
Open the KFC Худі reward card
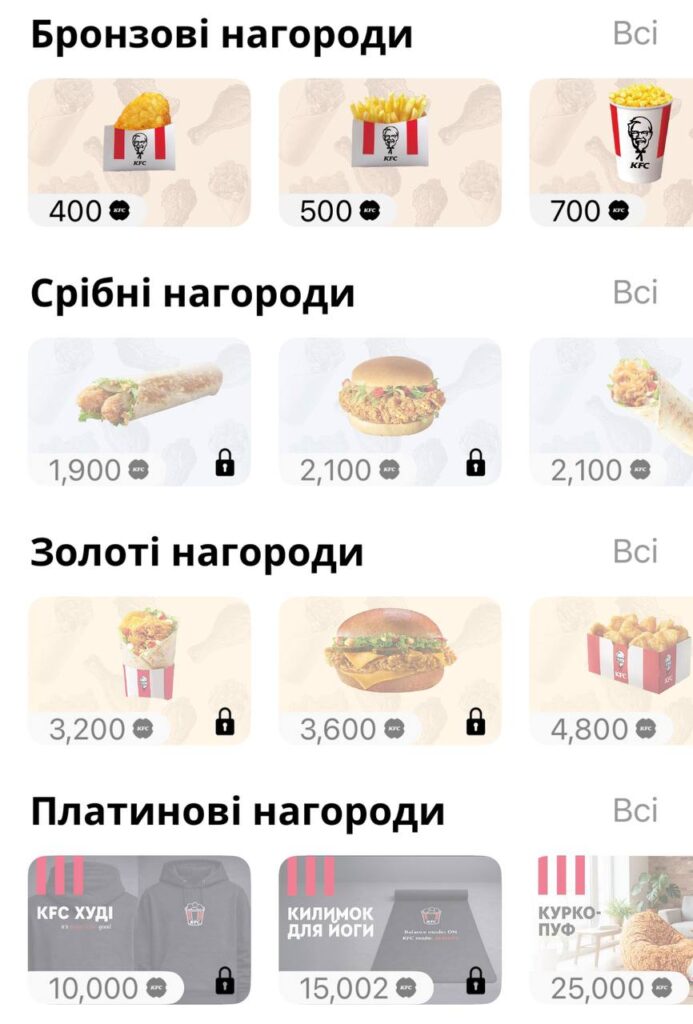139,929
